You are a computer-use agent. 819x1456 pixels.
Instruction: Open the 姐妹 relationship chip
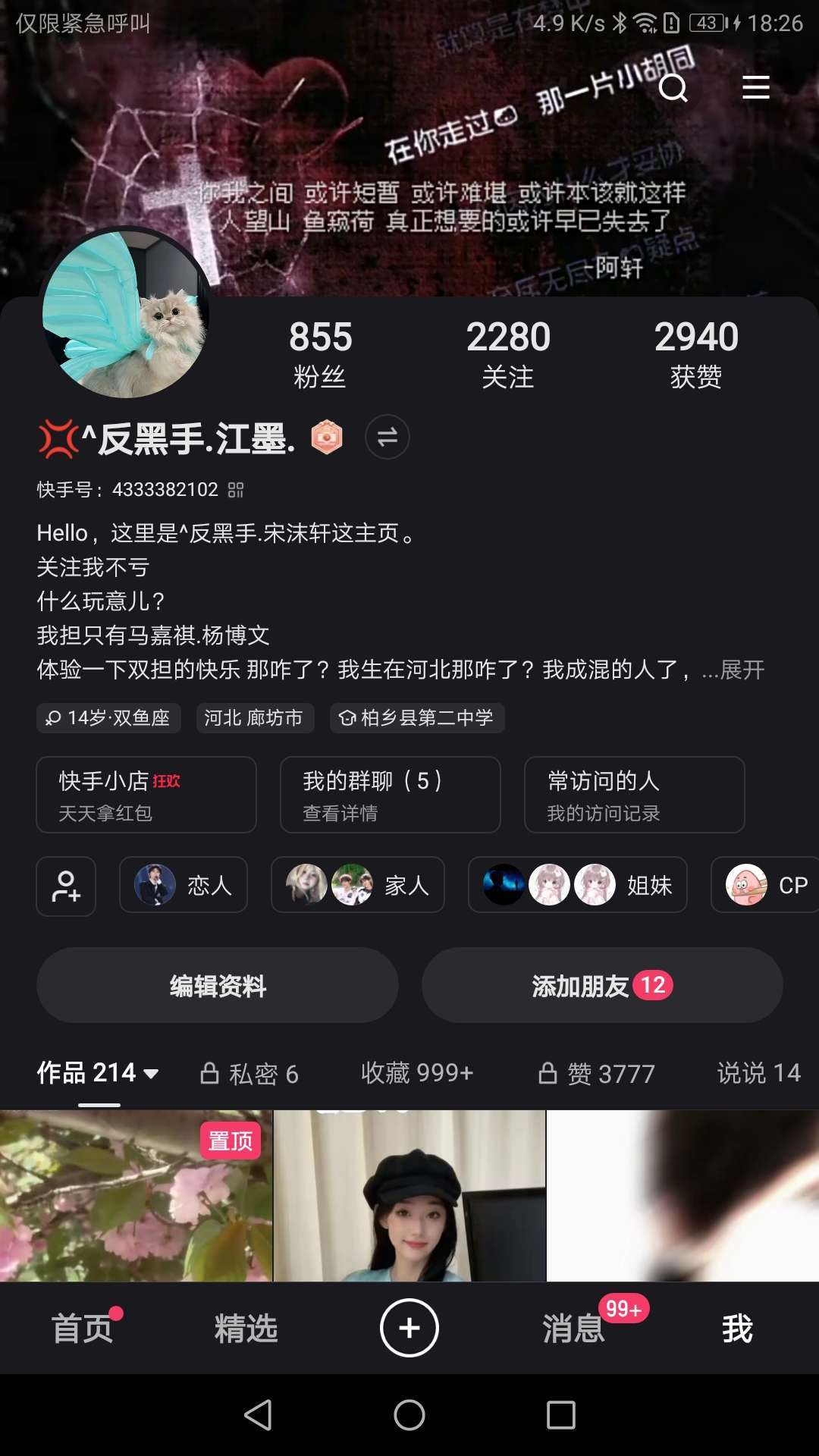click(578, 885)
